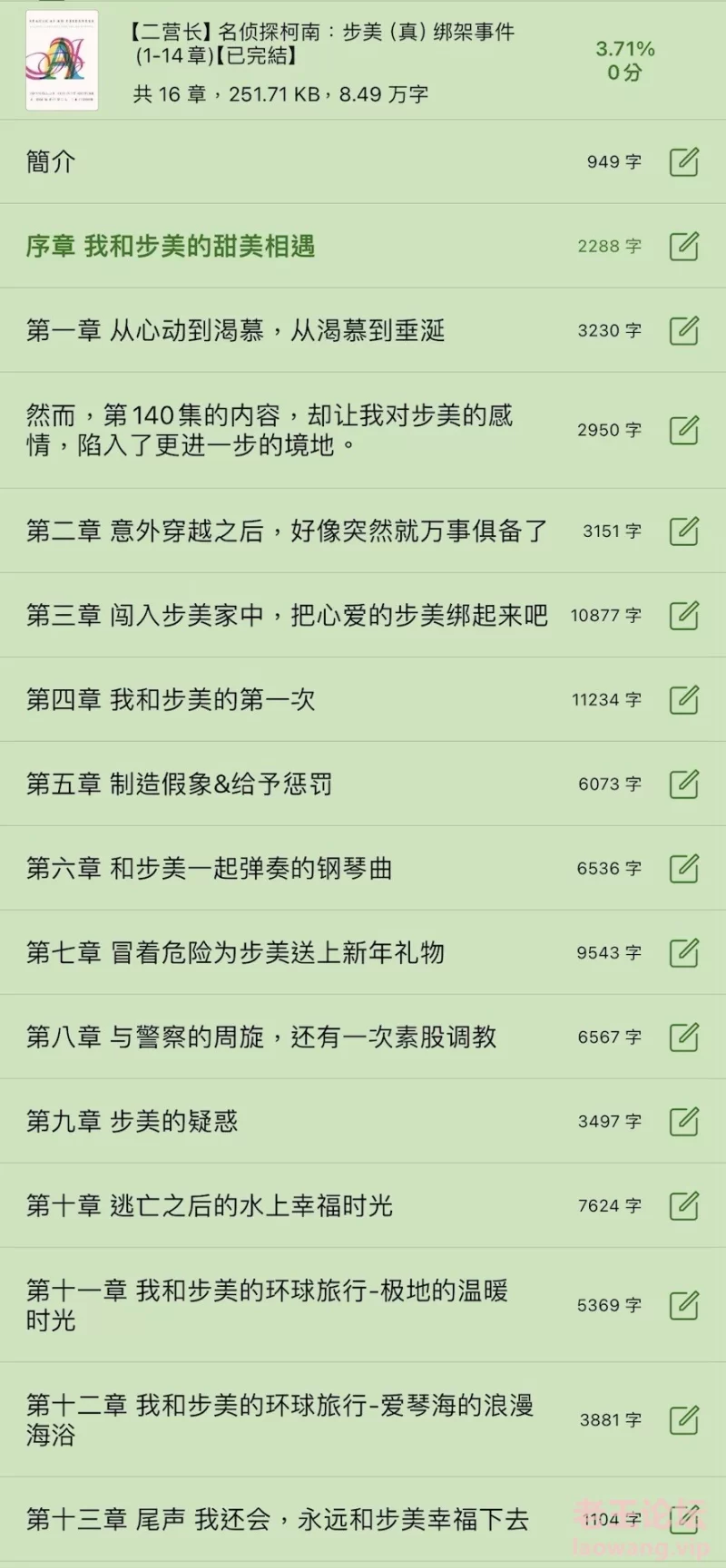This screenshot has height=1568, width=726.
Task: Open 第十三章 尾声 row
Action: 363,1519
